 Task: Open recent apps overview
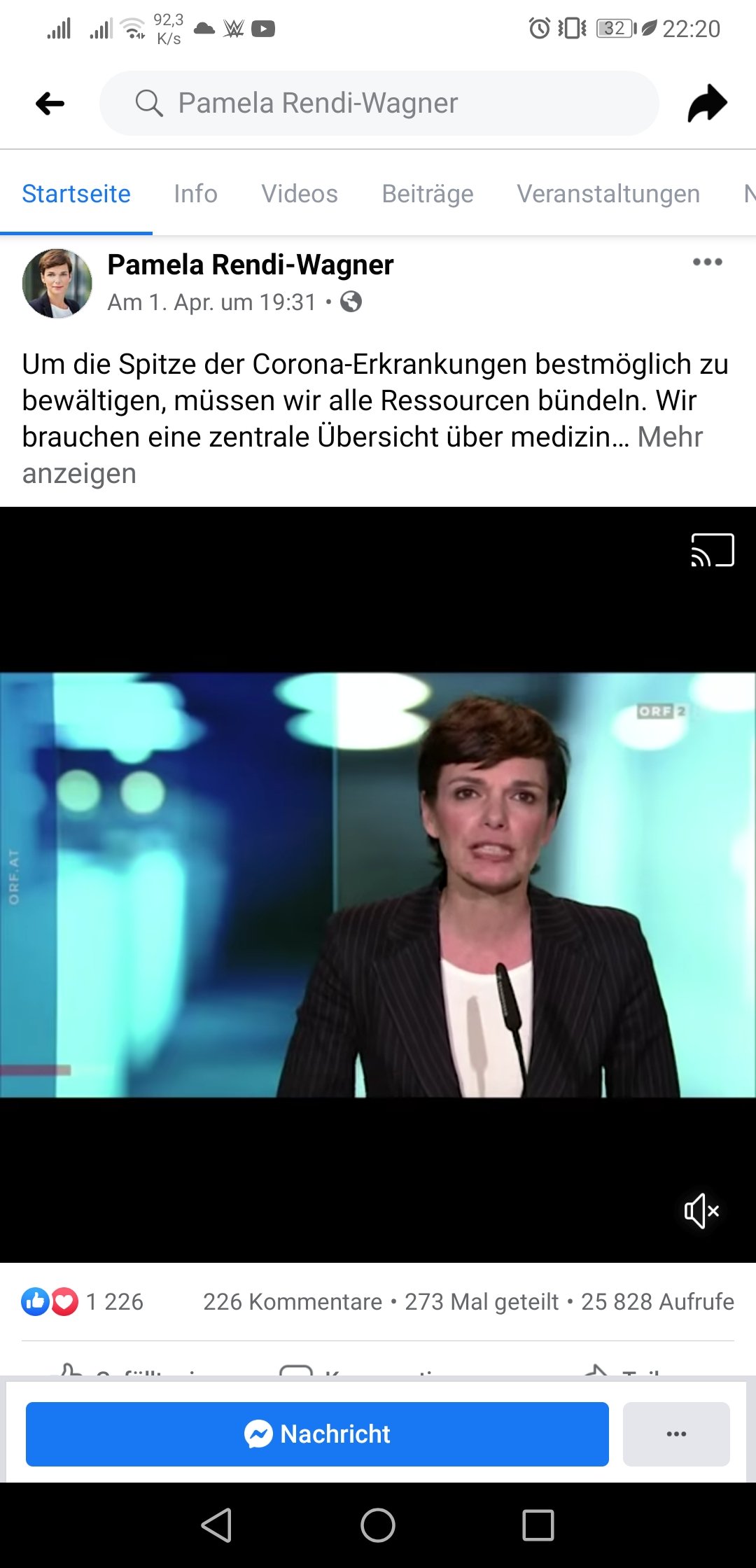[538, 1525]
